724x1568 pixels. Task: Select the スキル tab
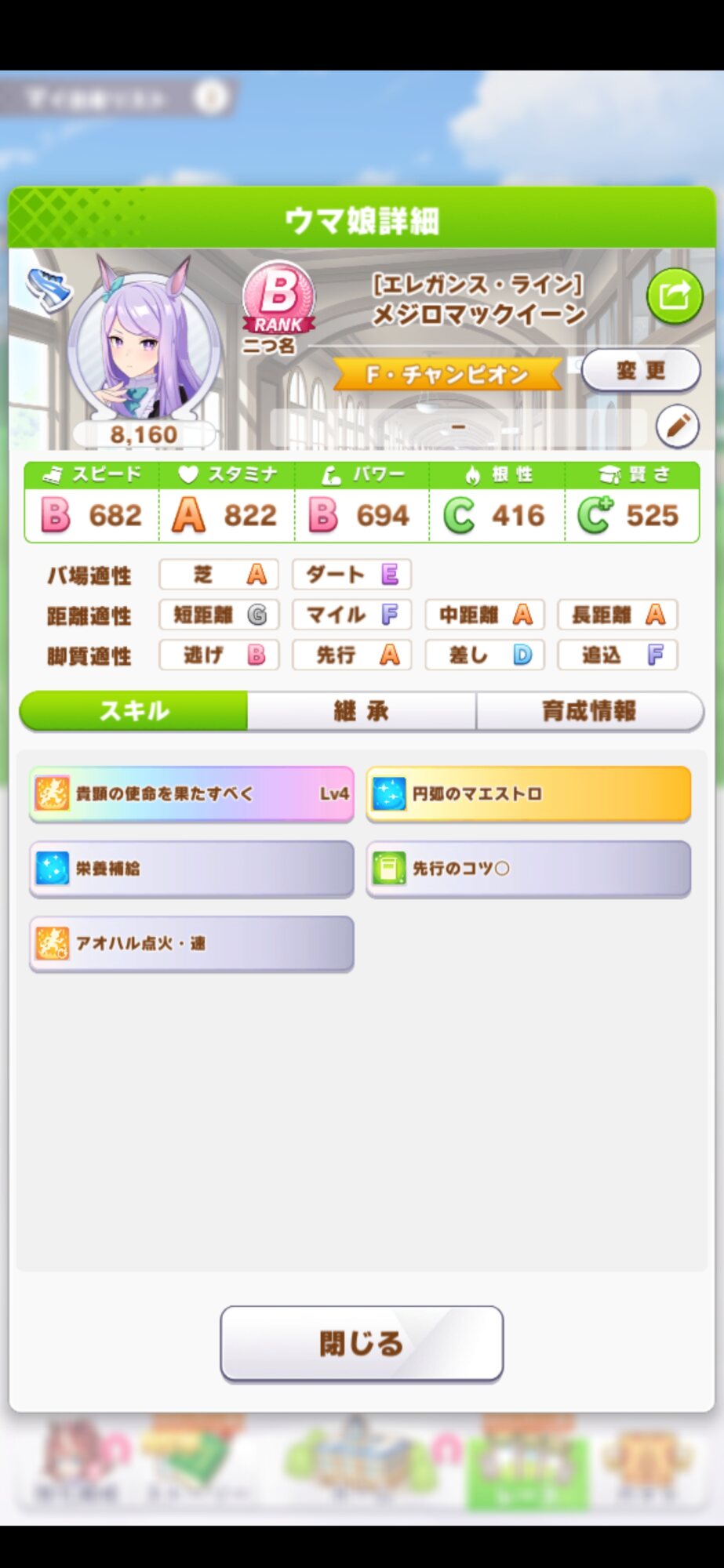133,711
